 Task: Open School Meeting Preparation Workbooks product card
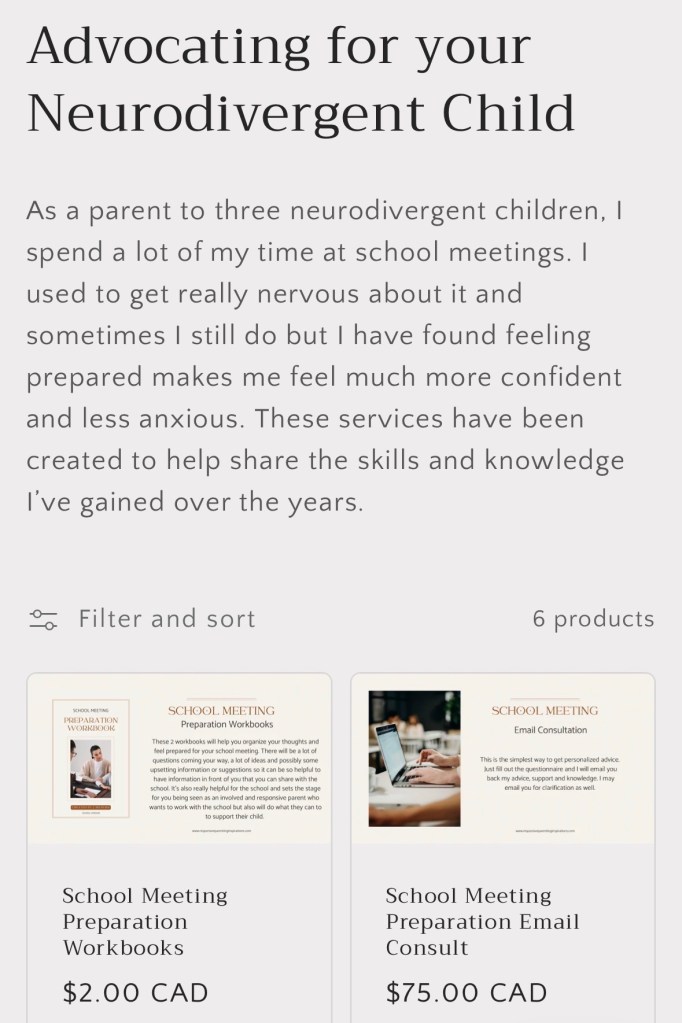click(179, 848)
